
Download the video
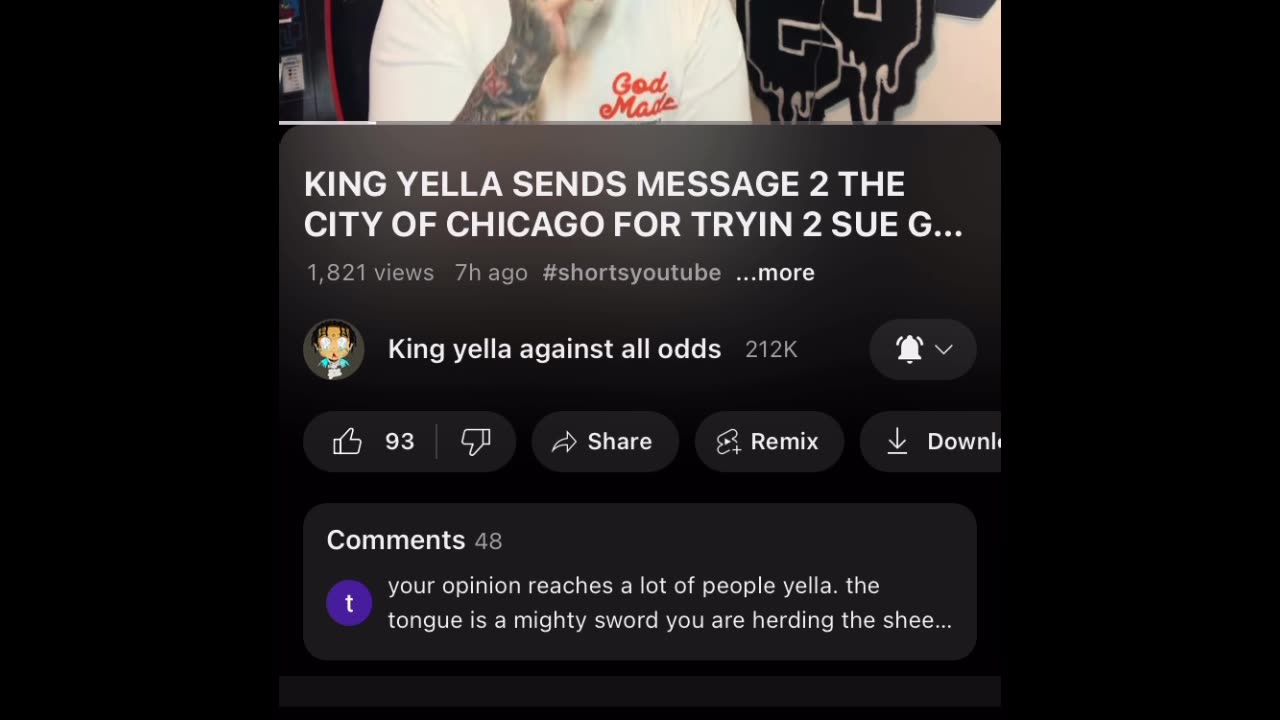[x=940, y=442]
